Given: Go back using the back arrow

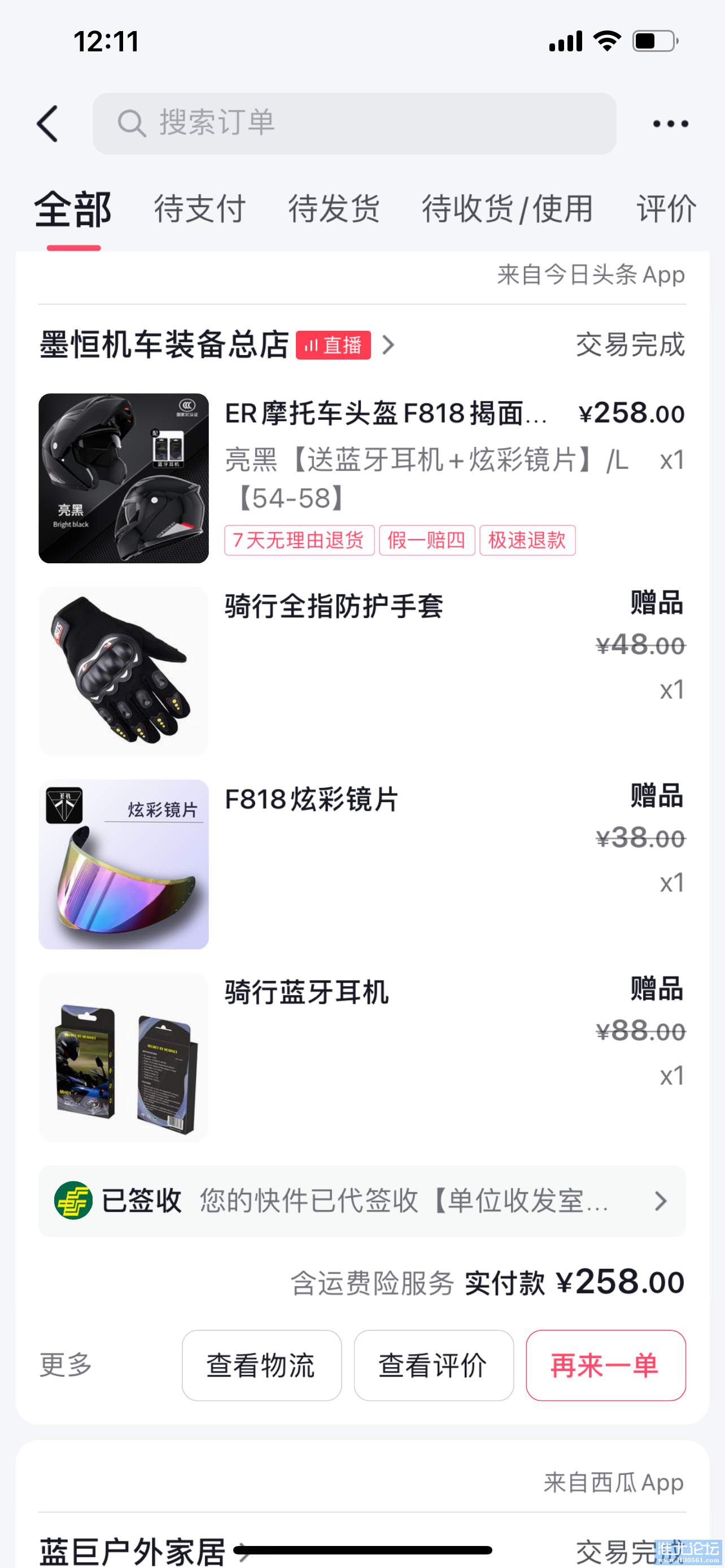Looking at the screenshot, I should [47, 124].
